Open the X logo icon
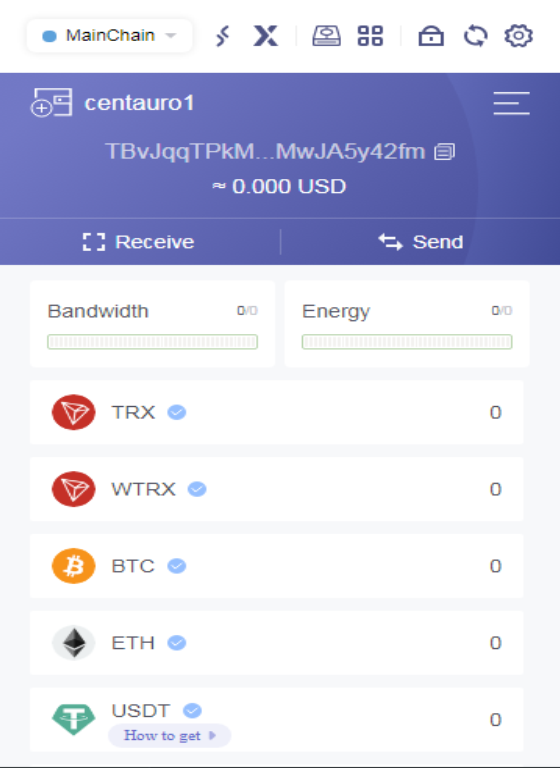This screenshot has height=768, width=560. [x=266, y=36]
